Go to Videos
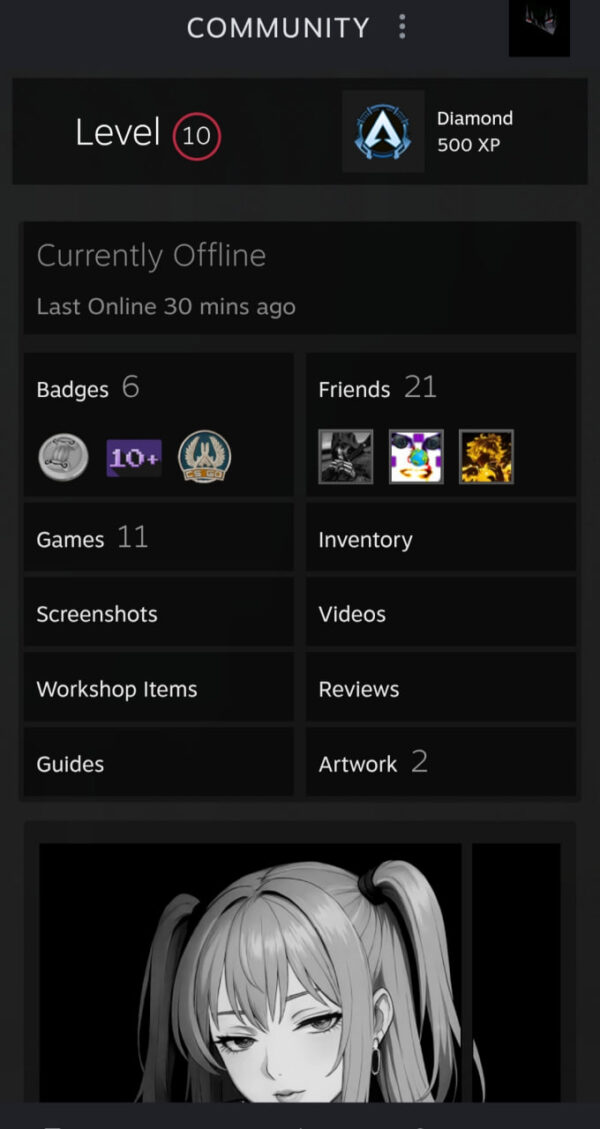This screenshot has height=1129, width=600. [441, 612]
